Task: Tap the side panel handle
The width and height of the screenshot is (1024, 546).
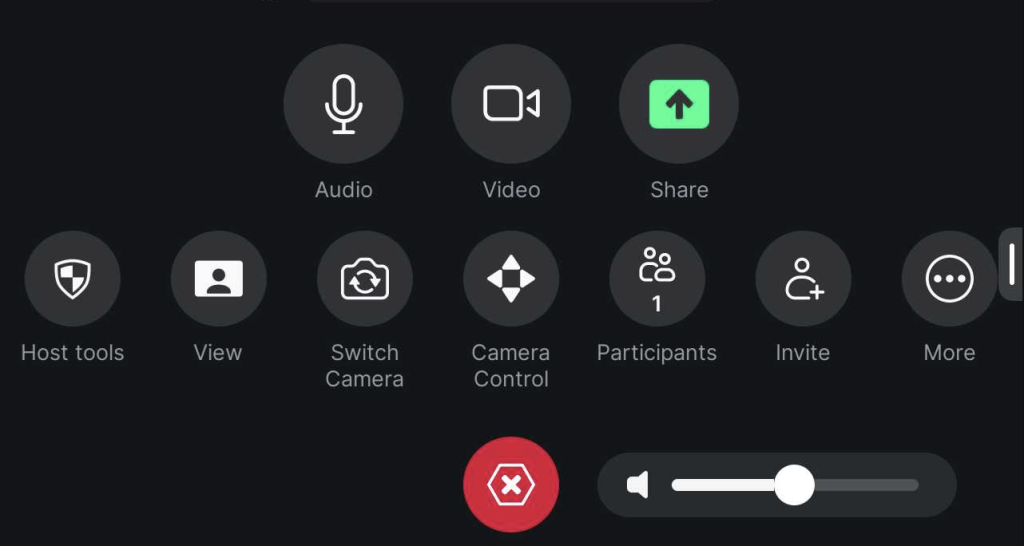Action: (x=1012, y=263)
